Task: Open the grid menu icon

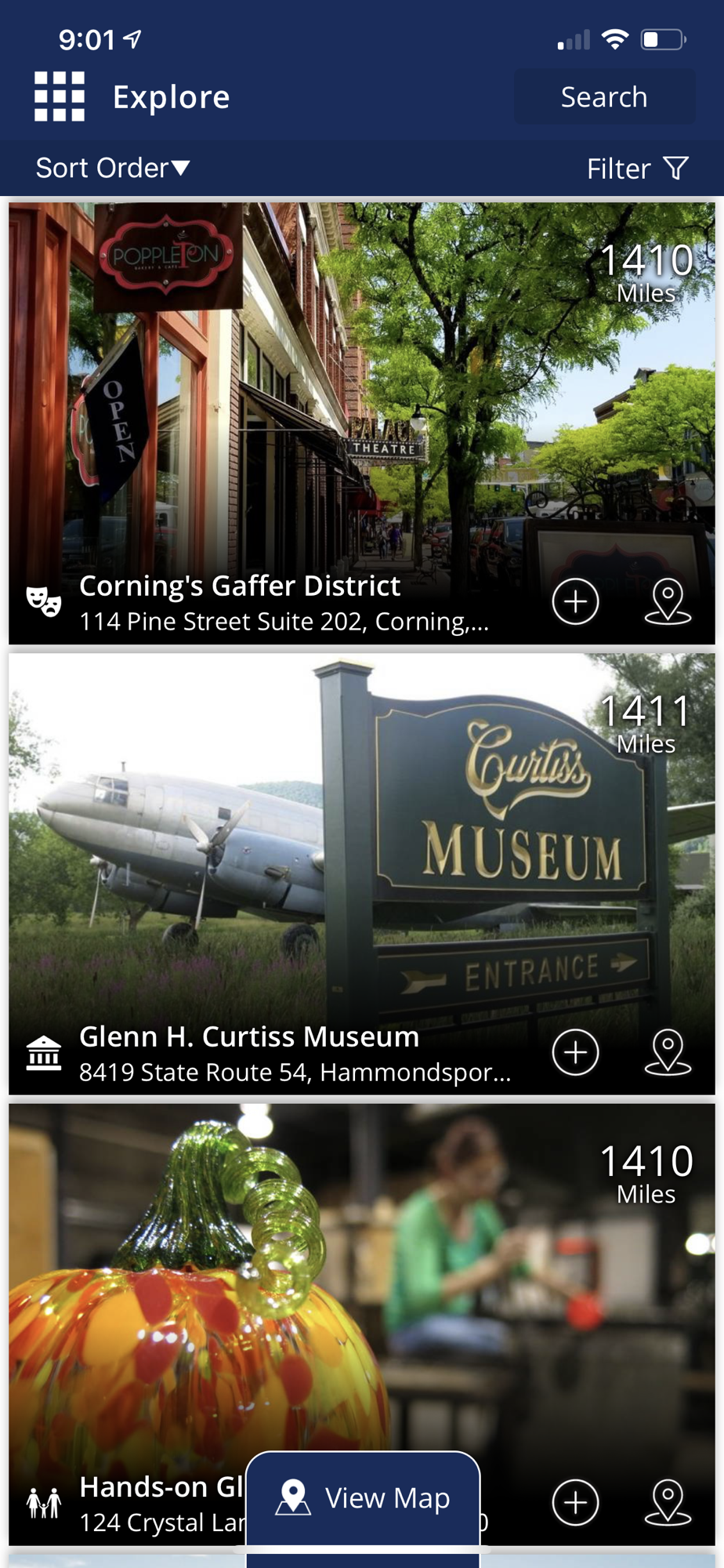Action: (x=60, y=96)
